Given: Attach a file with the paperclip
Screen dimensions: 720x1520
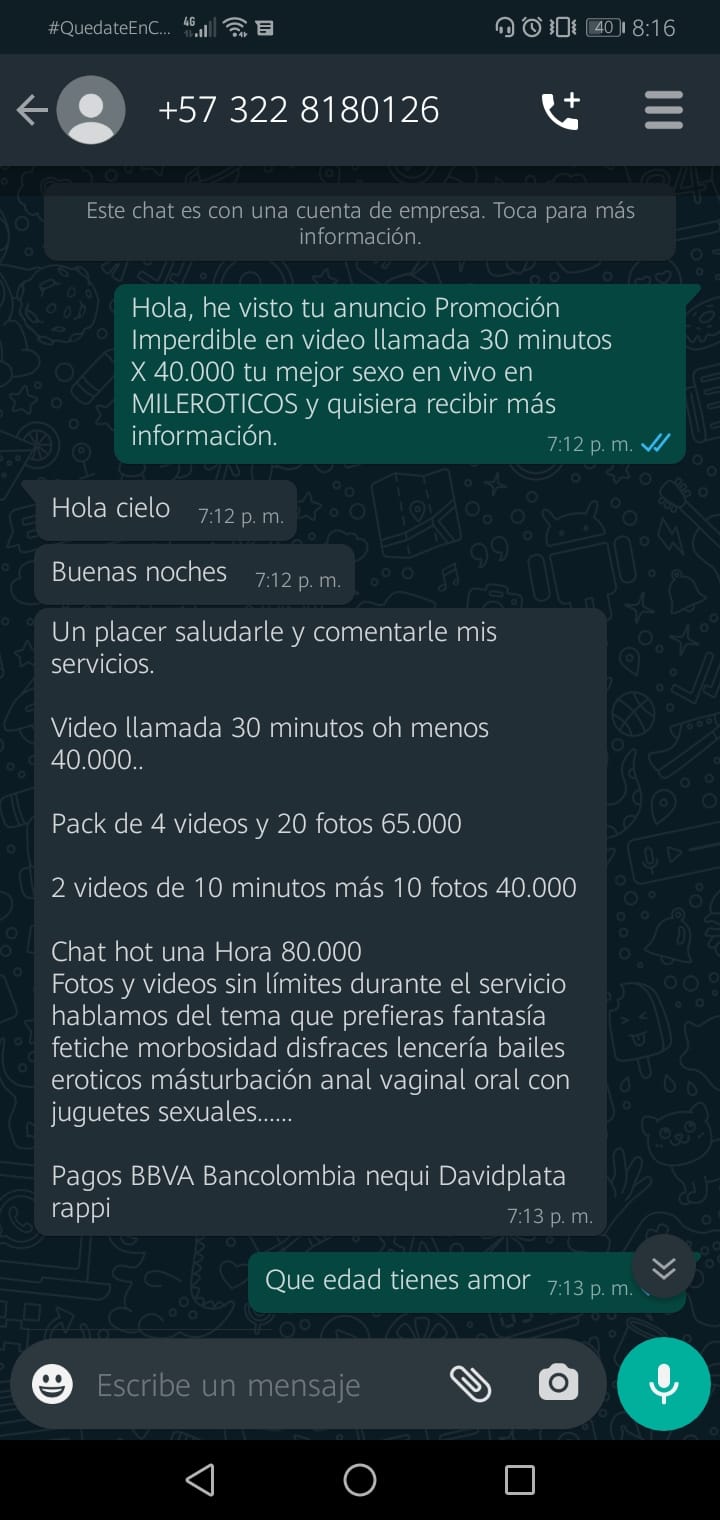Looking at the screenshot, I should tap(470, 1384).
